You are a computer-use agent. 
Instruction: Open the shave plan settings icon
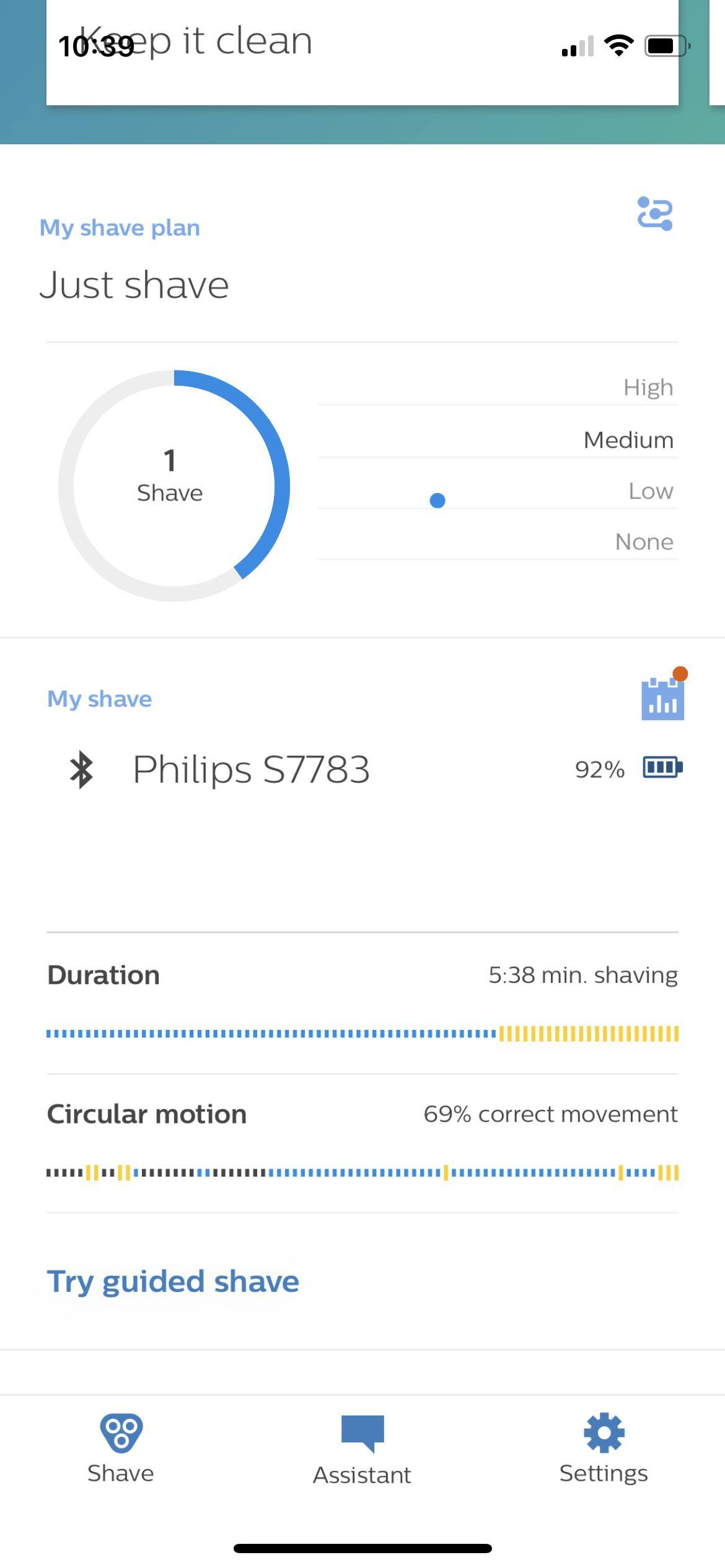654,214
